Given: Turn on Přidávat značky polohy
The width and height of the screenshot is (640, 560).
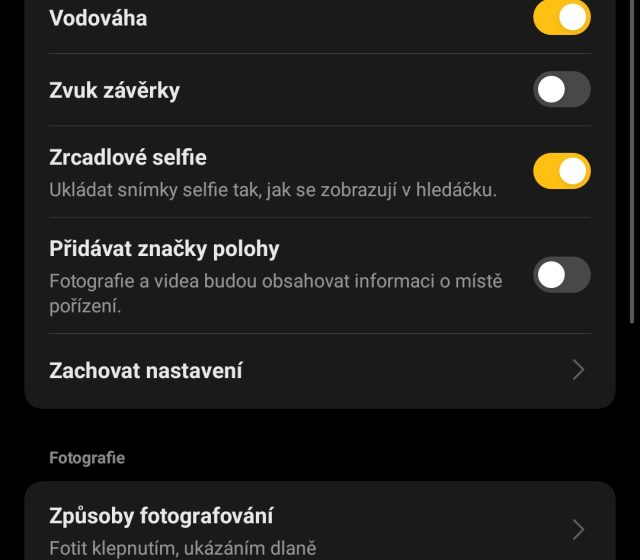Looking at the screenshot, I should (x=561, y=275).
